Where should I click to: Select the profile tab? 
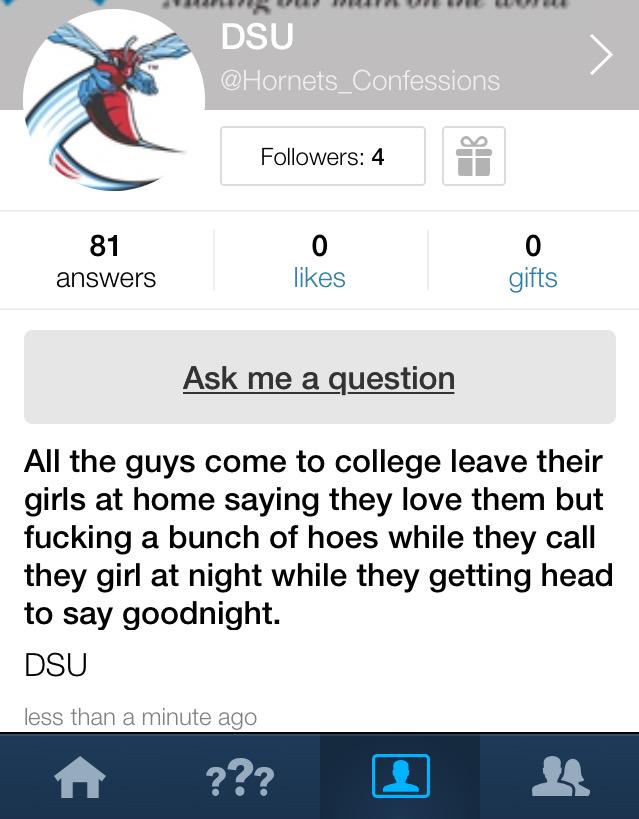coord(400,777)
